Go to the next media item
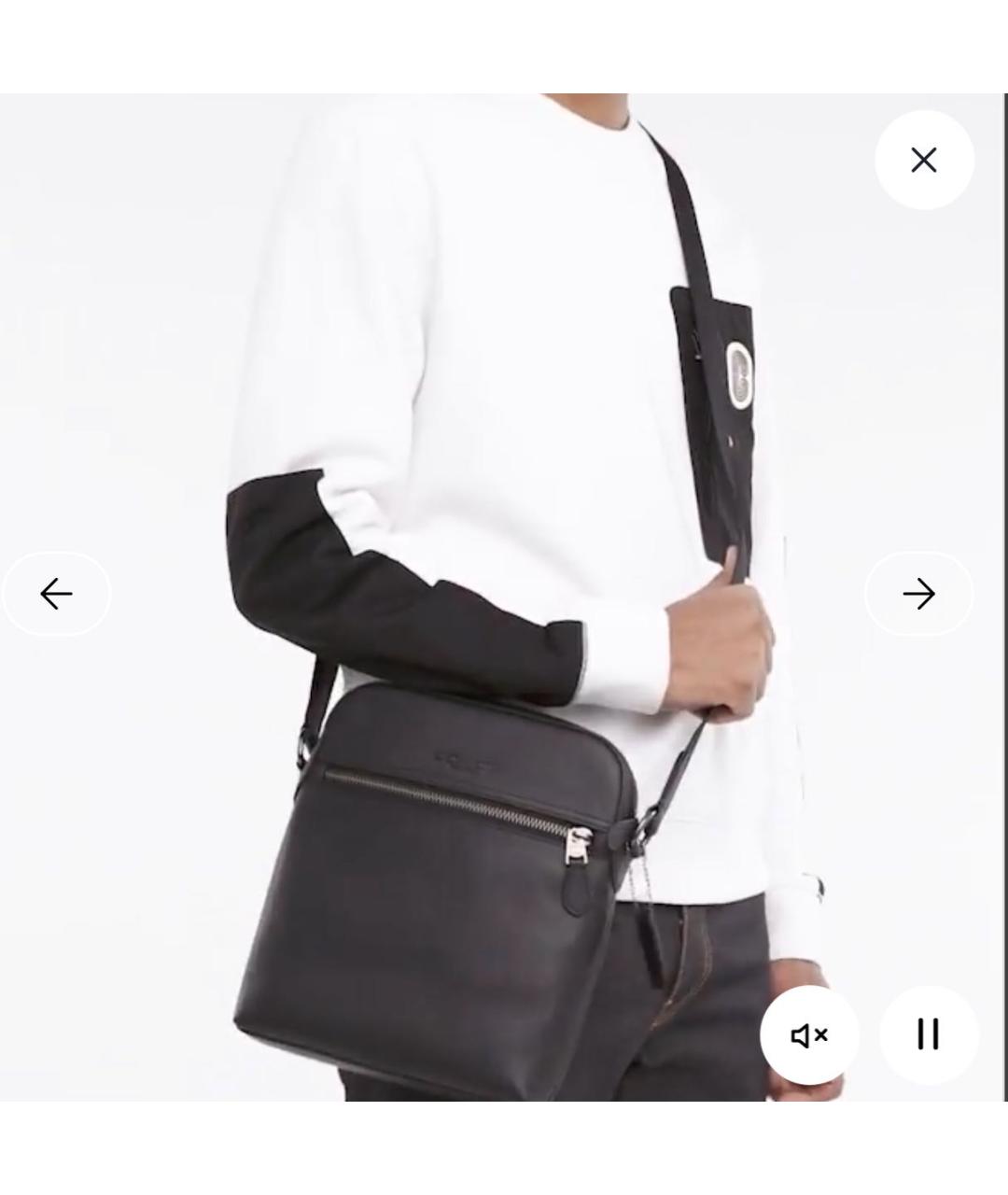The width and height of the screenshot is (1008, 1195). pyautogui.click(x=919, y=594)
